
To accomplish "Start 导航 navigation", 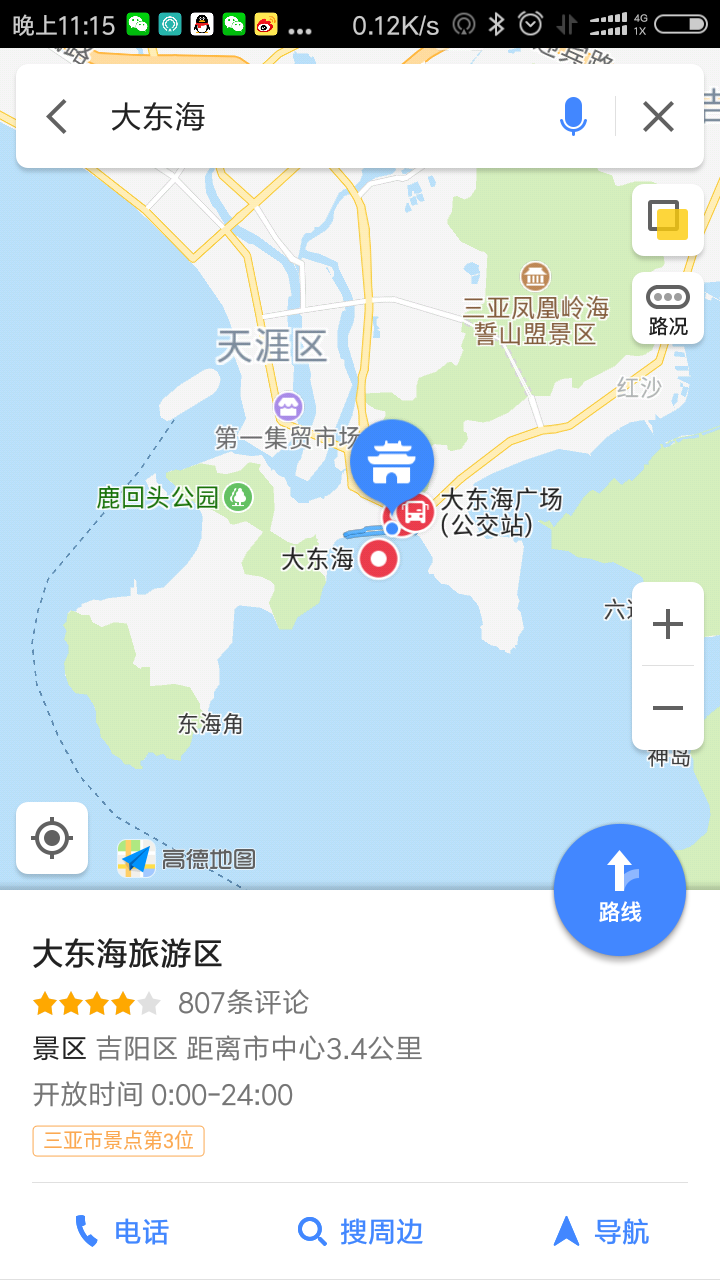I will click(x=602, y=1231).
